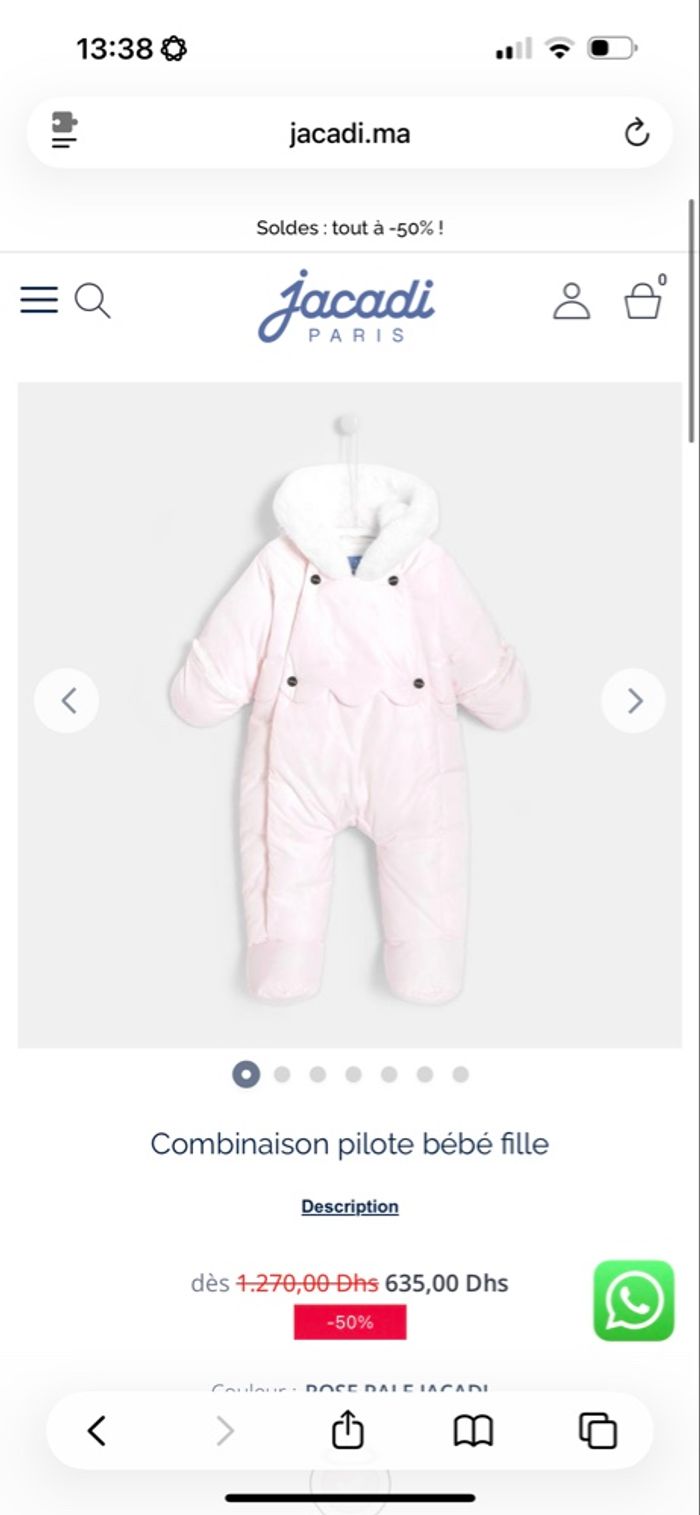Viewport: 700px width, 1515px height.
Task: Open the site search
Action: (x=92, y=300)
